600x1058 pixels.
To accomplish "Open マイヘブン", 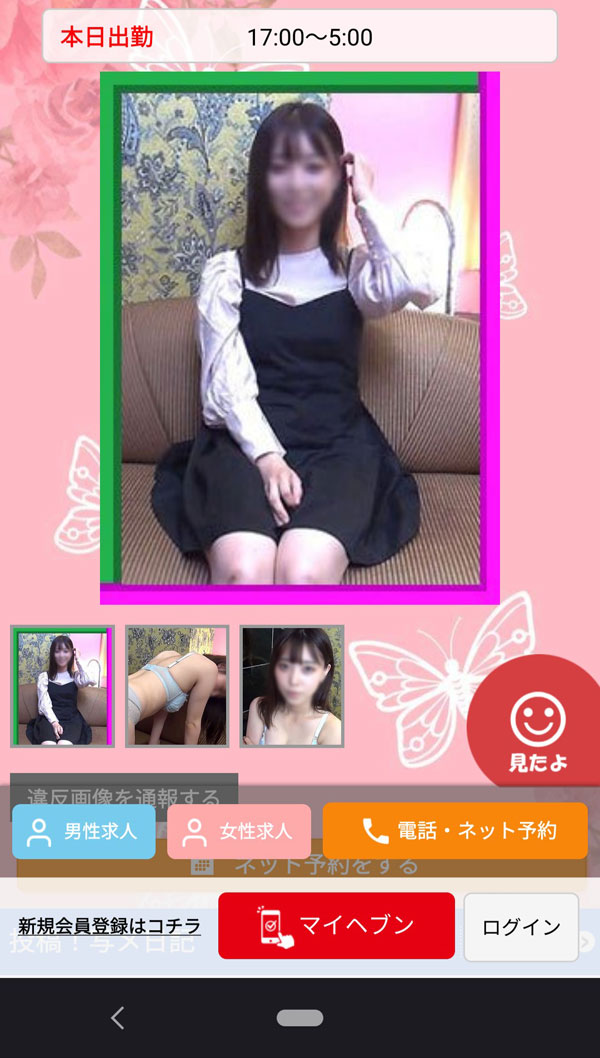I will click(336, 925).
